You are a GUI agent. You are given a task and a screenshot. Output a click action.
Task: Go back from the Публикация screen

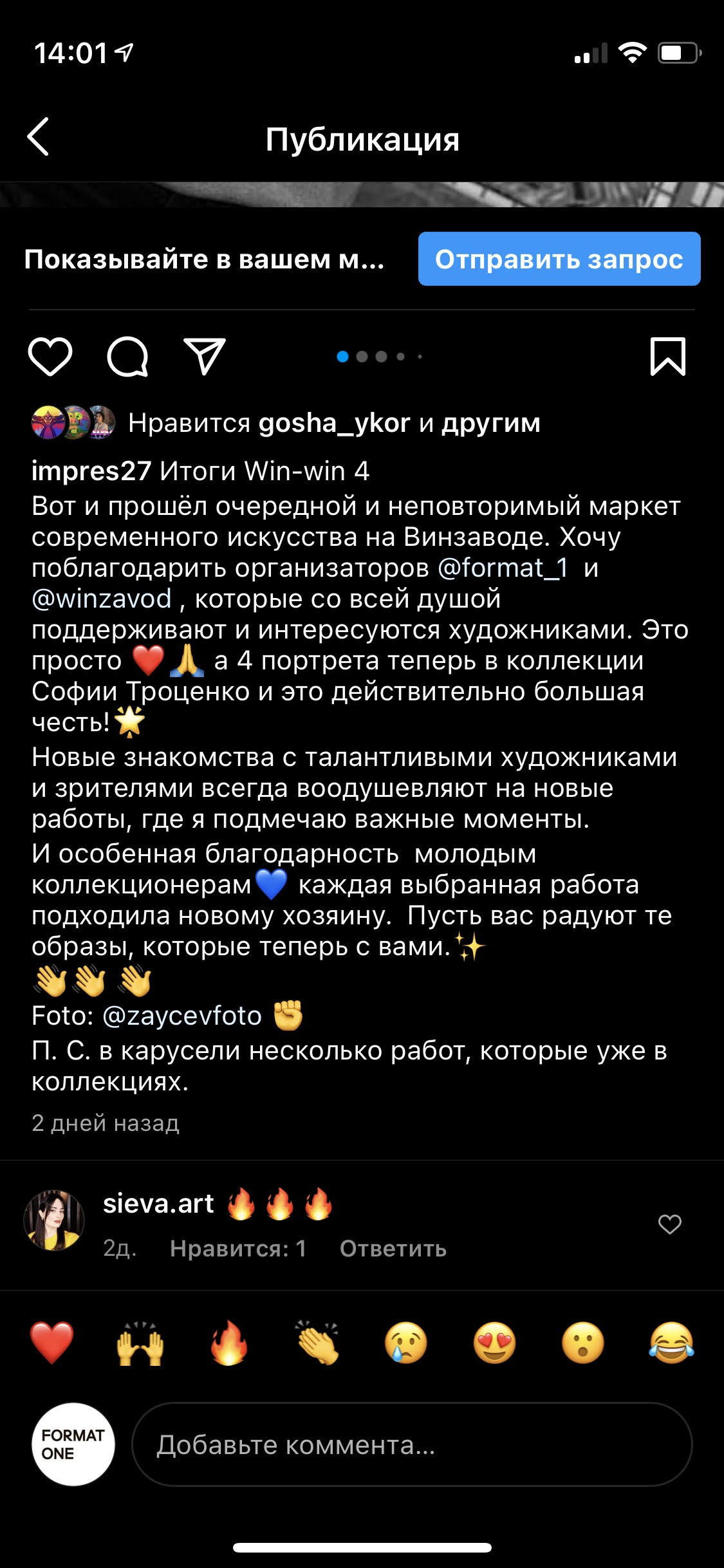39,137
